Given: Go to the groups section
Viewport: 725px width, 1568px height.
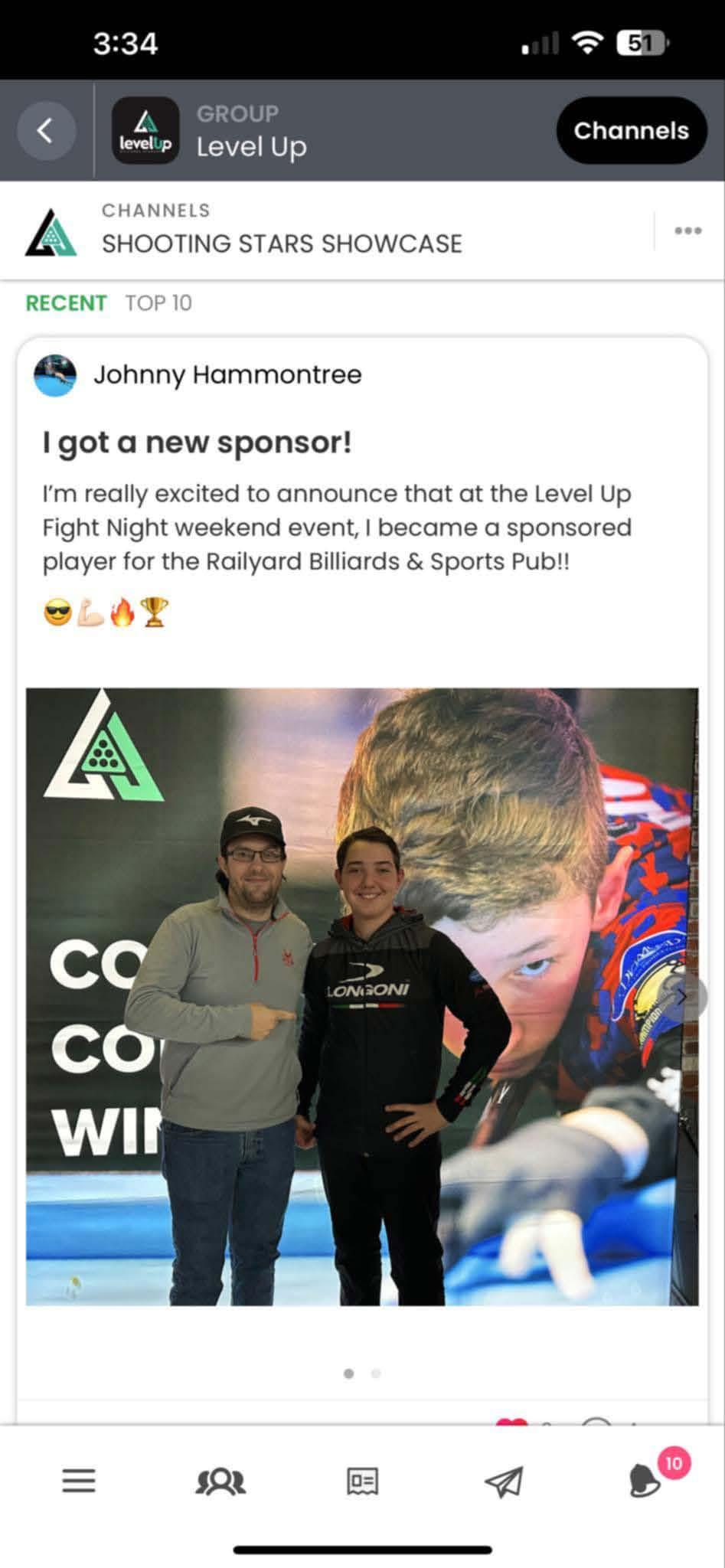Looking at the screenshot, I should [x=220, y=1481].
